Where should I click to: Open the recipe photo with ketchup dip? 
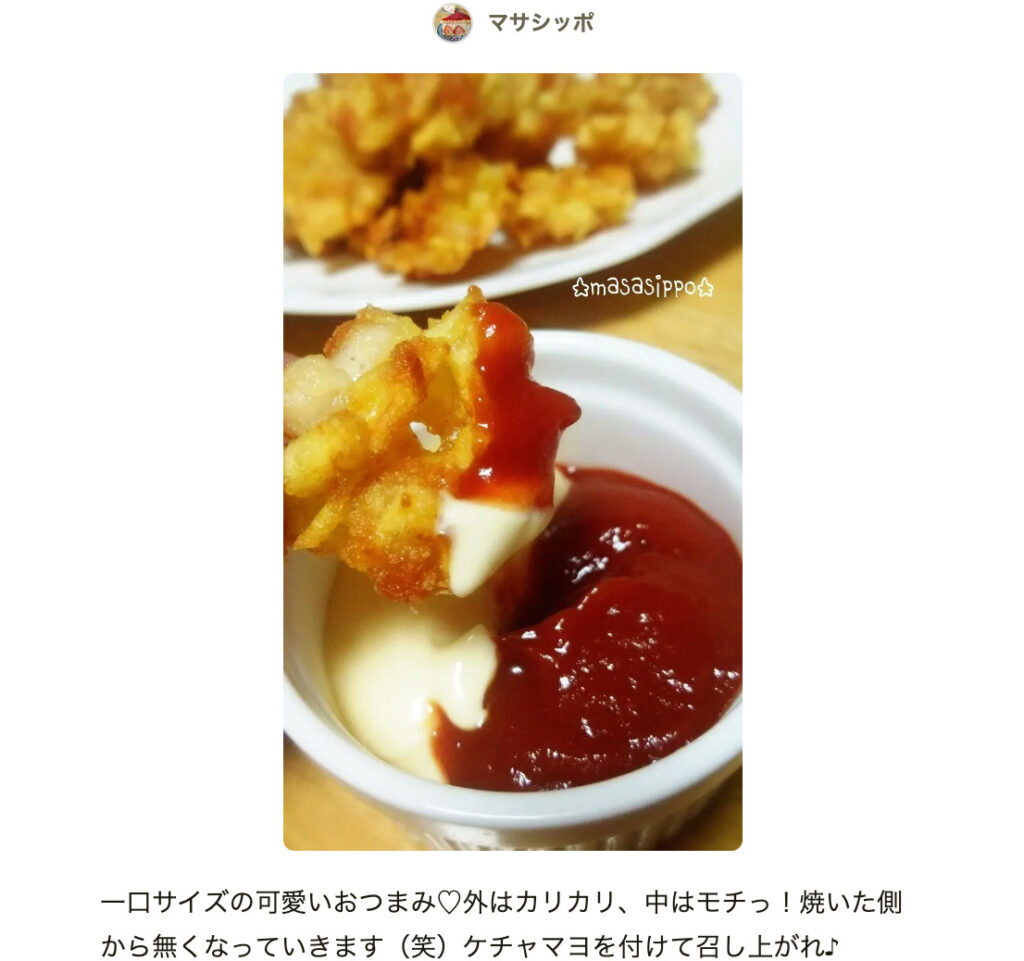(512, 461)
